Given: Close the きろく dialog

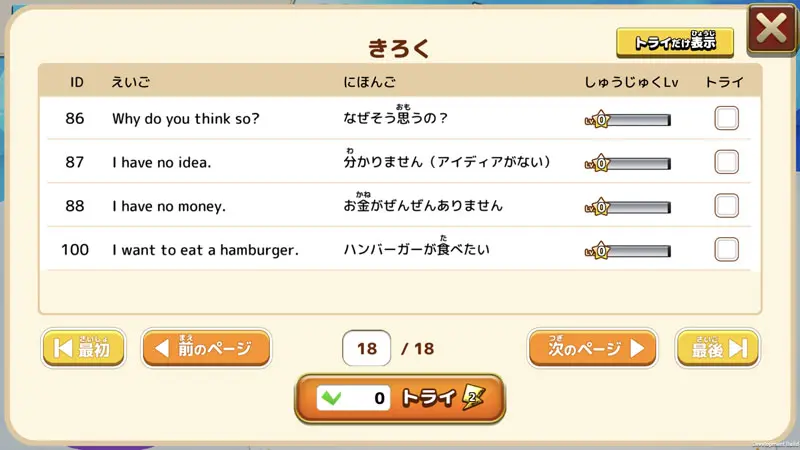Looking at the screenshot, I should [772, 29].
